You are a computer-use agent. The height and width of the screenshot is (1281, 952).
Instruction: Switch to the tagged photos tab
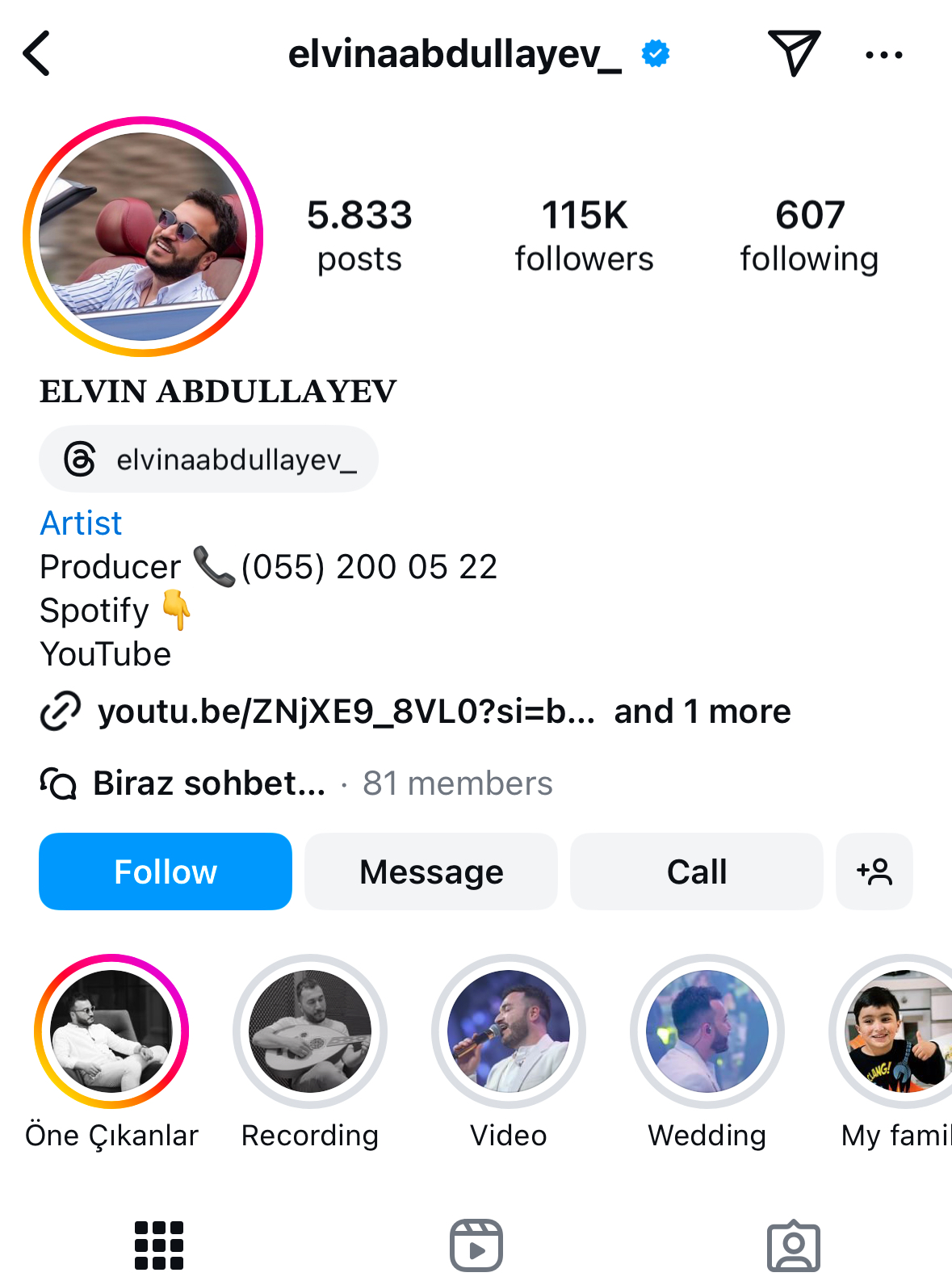tap(793, 1245)
